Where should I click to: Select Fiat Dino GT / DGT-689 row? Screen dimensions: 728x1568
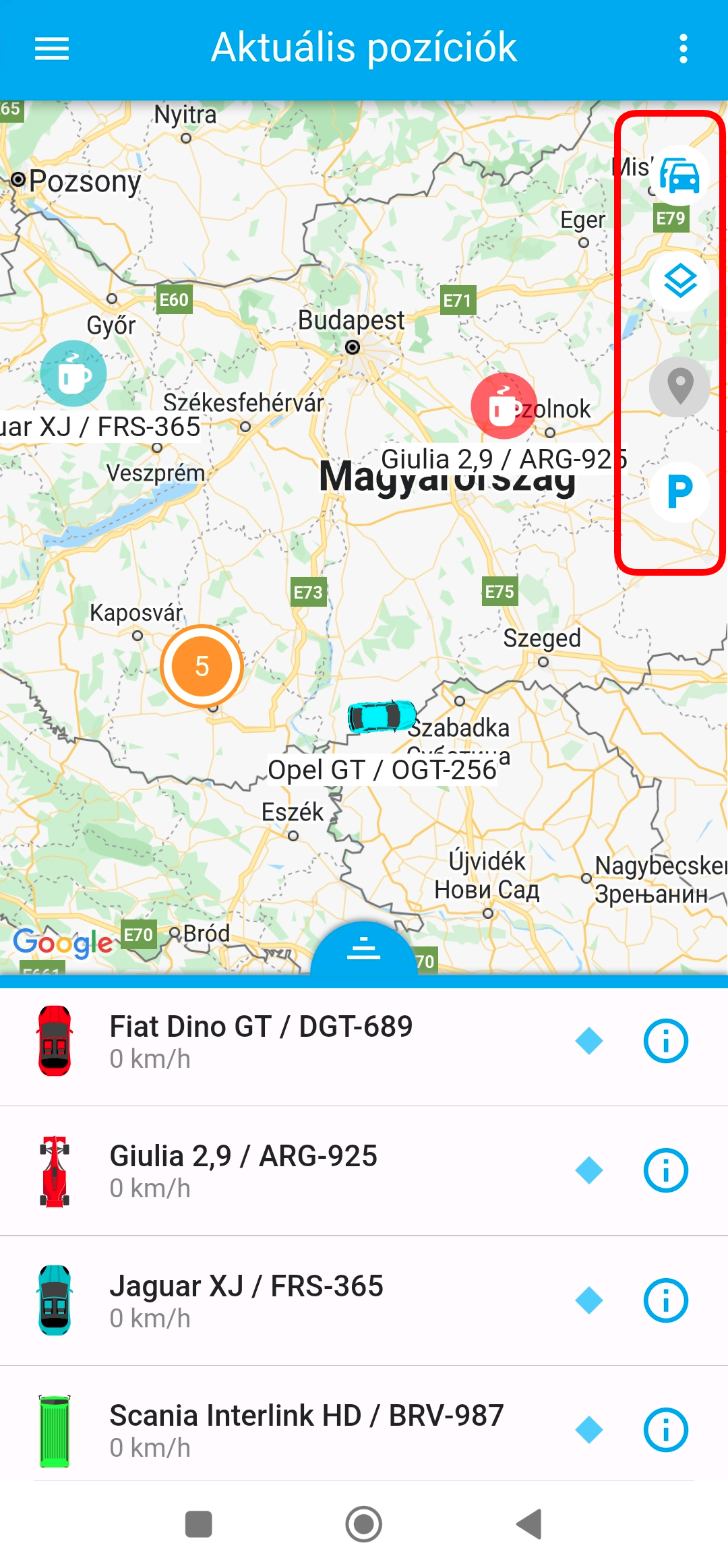click(x=303, y=1041)
